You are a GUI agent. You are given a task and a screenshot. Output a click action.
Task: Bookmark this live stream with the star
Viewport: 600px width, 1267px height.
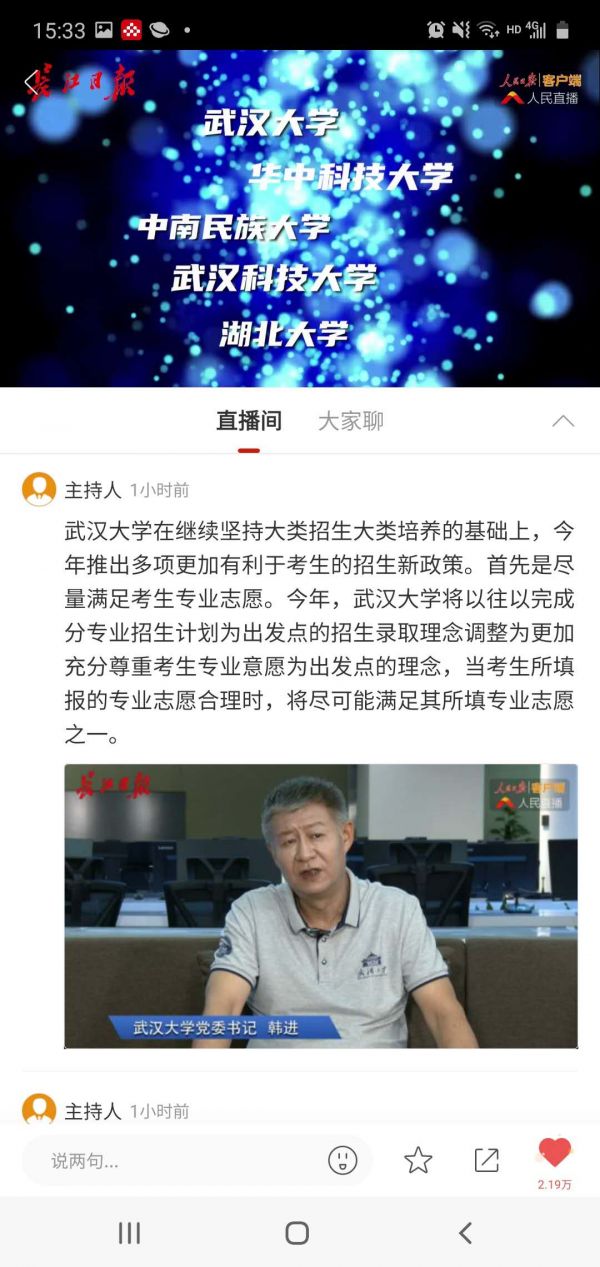[x=418, y=1160]
